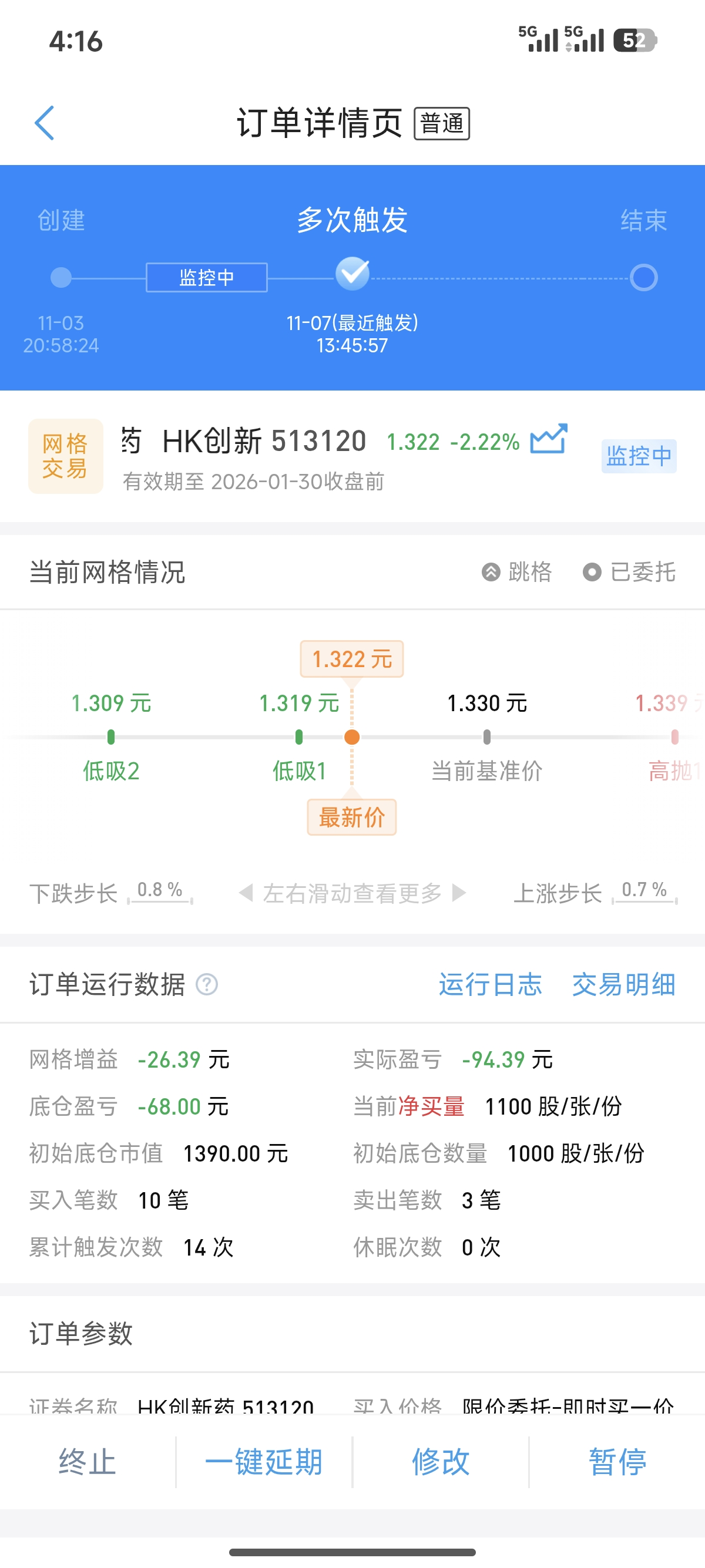Viewport: 705px width, 1568px height.
Task: Open the price chart icon for HK创新药
Action: tap(548, 439)
